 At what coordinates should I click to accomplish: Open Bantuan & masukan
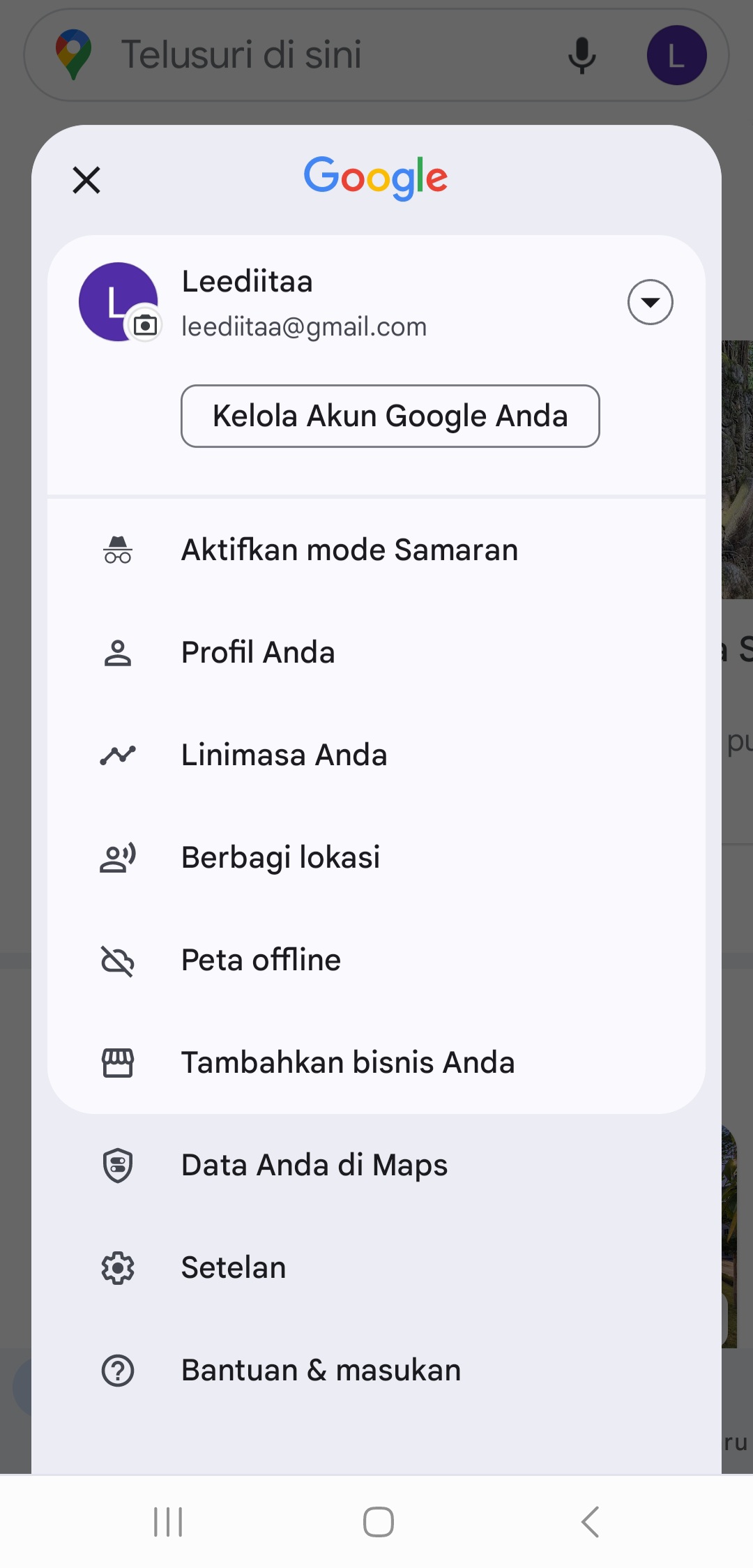tap(376, 1370)
